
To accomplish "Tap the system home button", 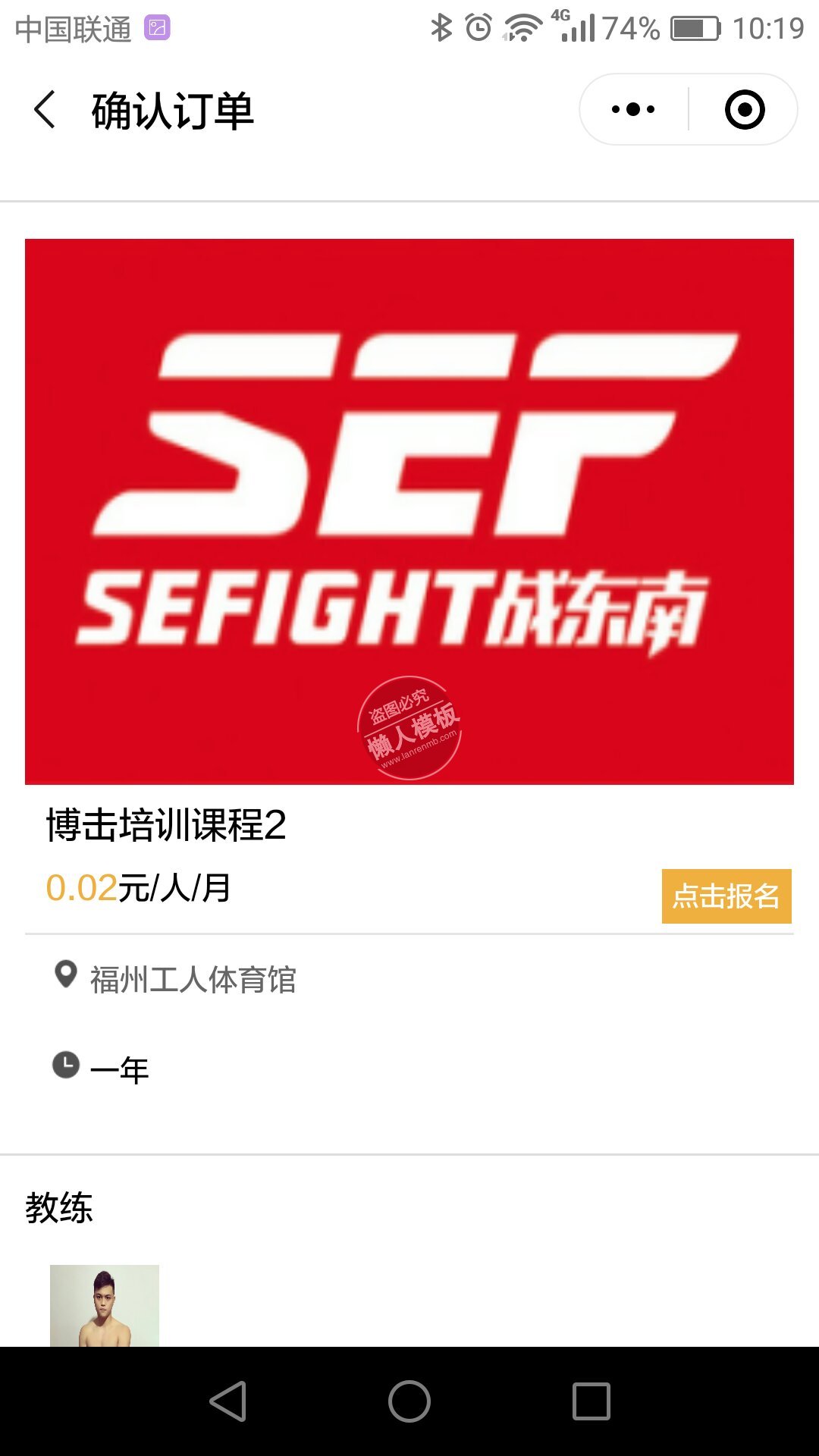I will point(409,1401).
